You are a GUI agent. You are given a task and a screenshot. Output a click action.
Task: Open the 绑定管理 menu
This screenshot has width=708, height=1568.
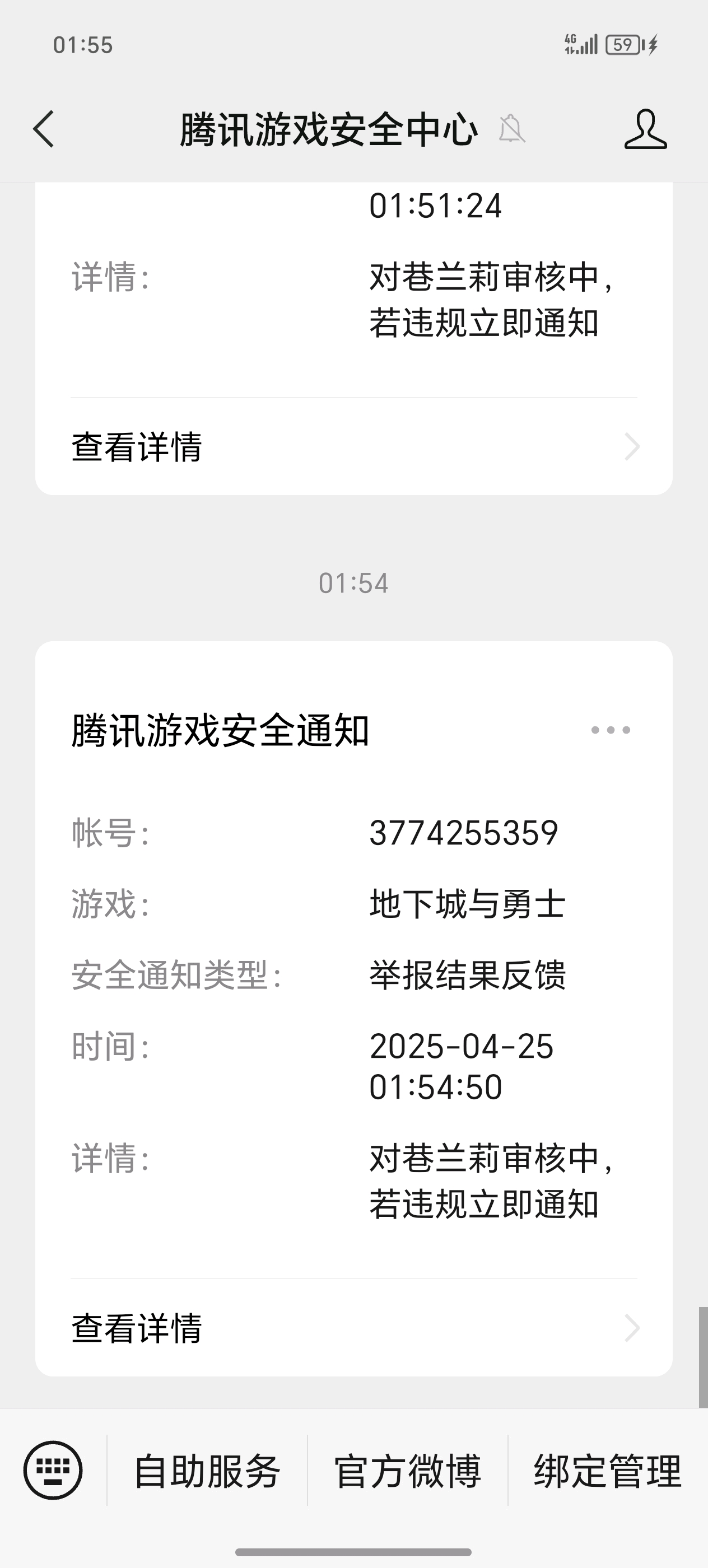click(608, 1471)
